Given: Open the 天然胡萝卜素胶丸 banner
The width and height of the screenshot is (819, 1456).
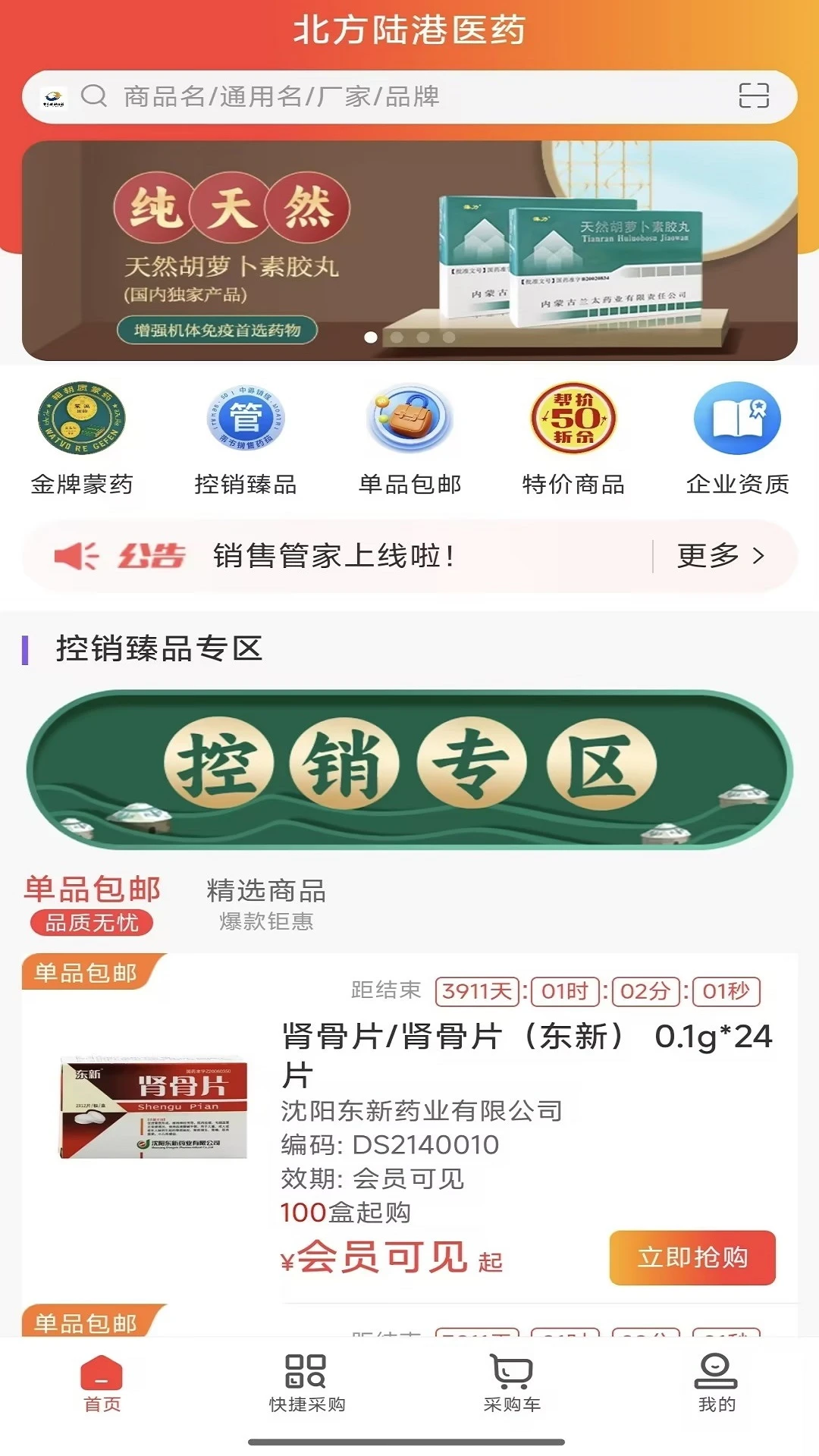Looking at the screenshot, I should (409, 250).
